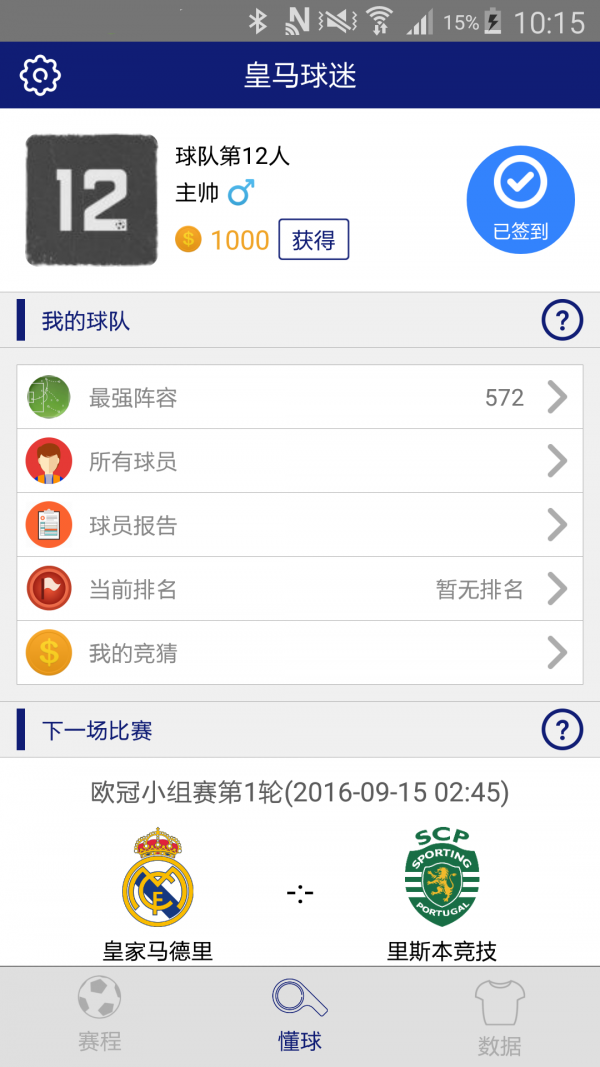Select the 懂球 tab
Image resolution: width=600 pixels, height=1067 pixels.
point(300,1016)
